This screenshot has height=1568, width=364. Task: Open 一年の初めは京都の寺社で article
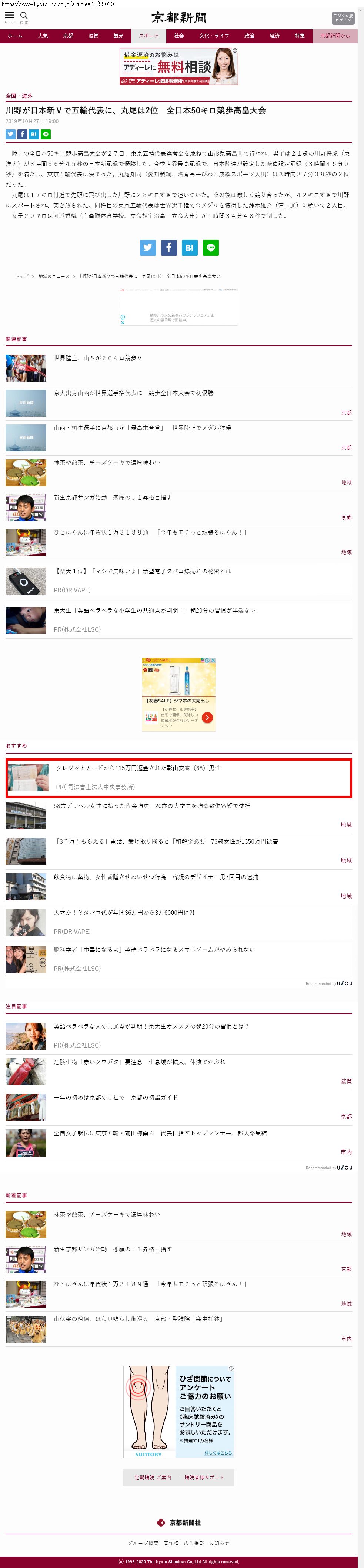pyautogui.click(x=116, y=1097)
